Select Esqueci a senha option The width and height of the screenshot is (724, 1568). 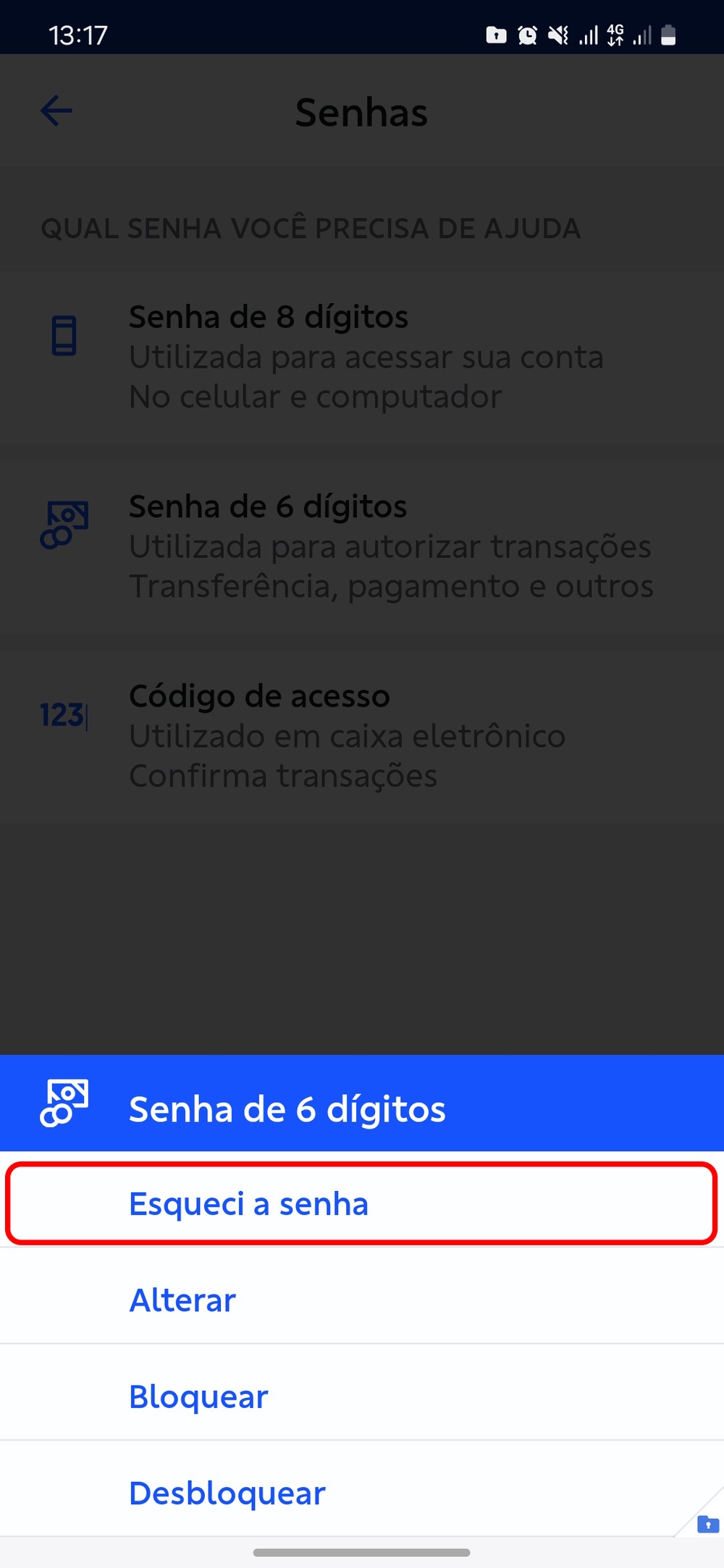pyautogui.click(x=248, y=1205)
